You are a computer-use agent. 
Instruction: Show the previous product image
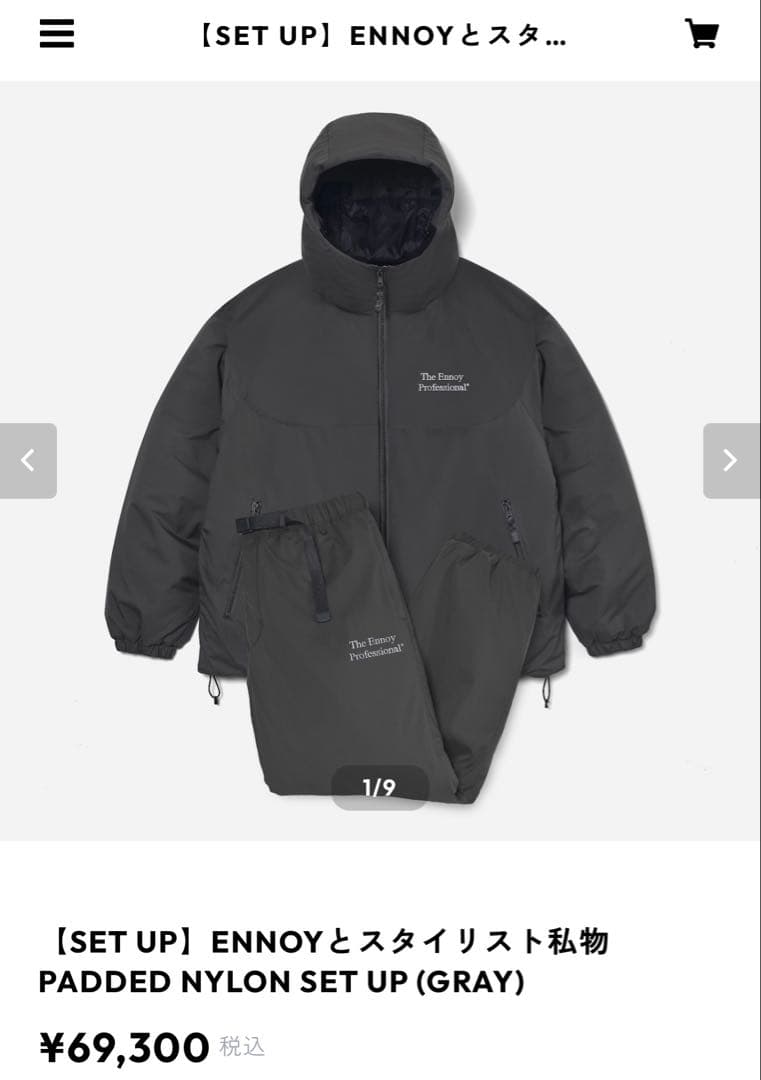(x=28, y=460)
